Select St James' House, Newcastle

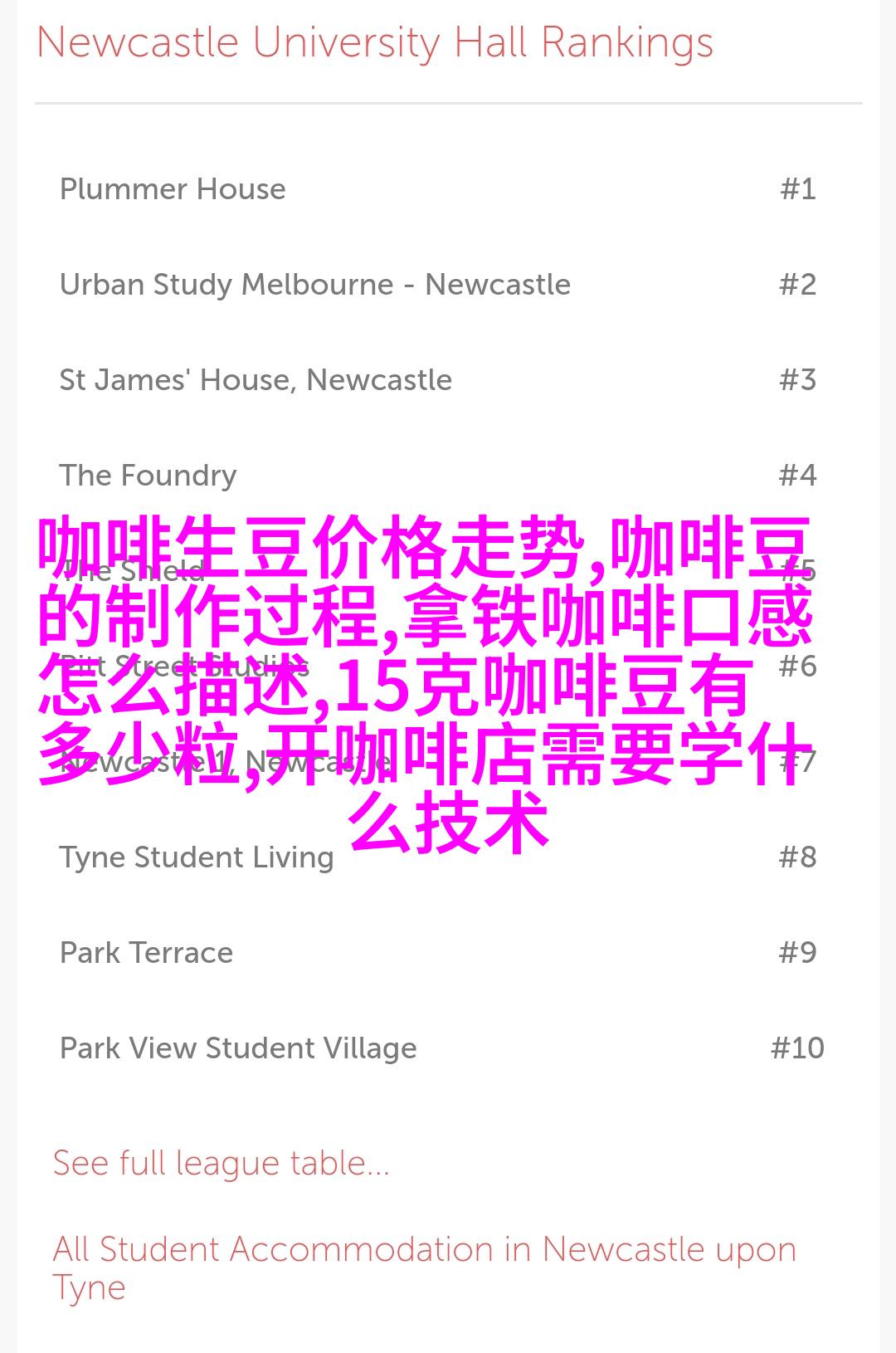(x=256, y=380)
